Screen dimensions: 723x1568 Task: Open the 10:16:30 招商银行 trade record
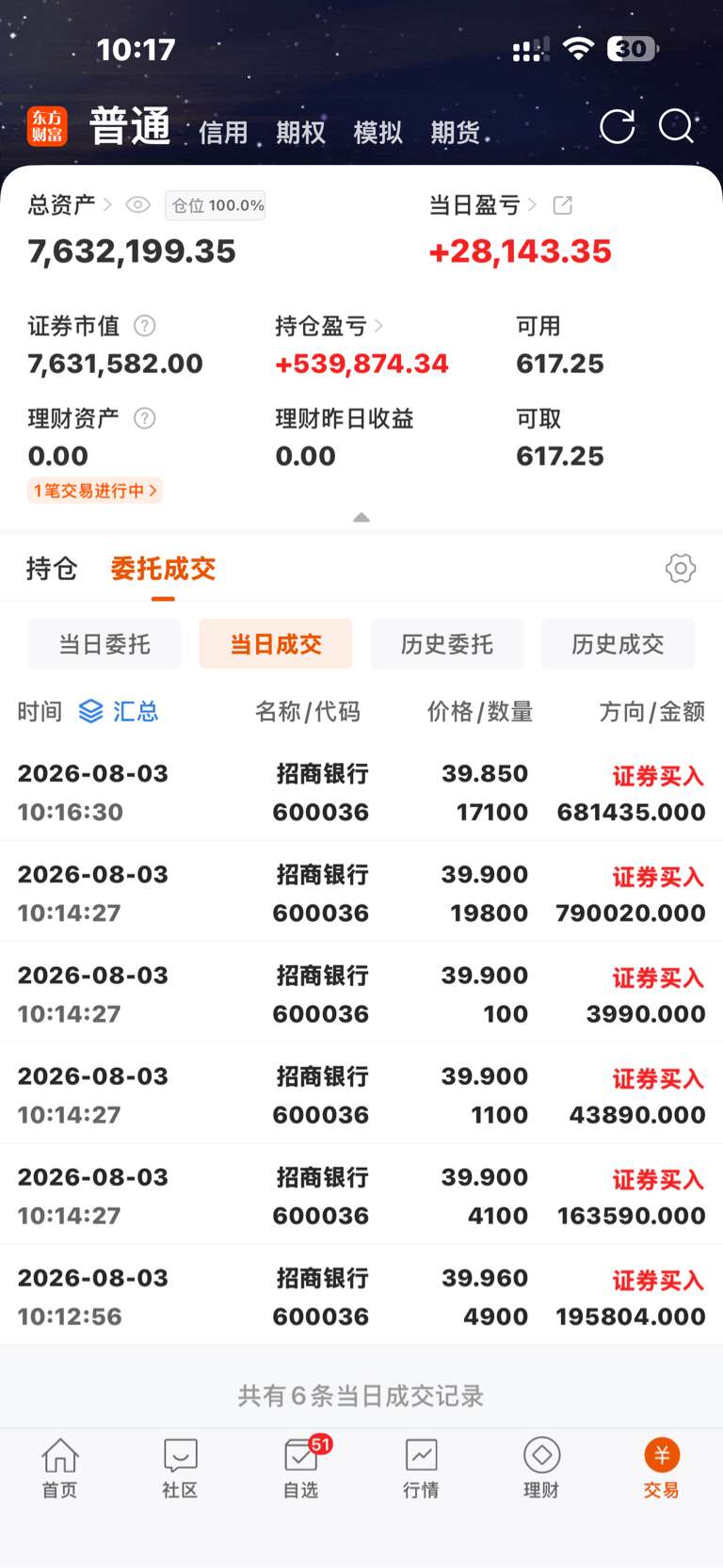361,792
